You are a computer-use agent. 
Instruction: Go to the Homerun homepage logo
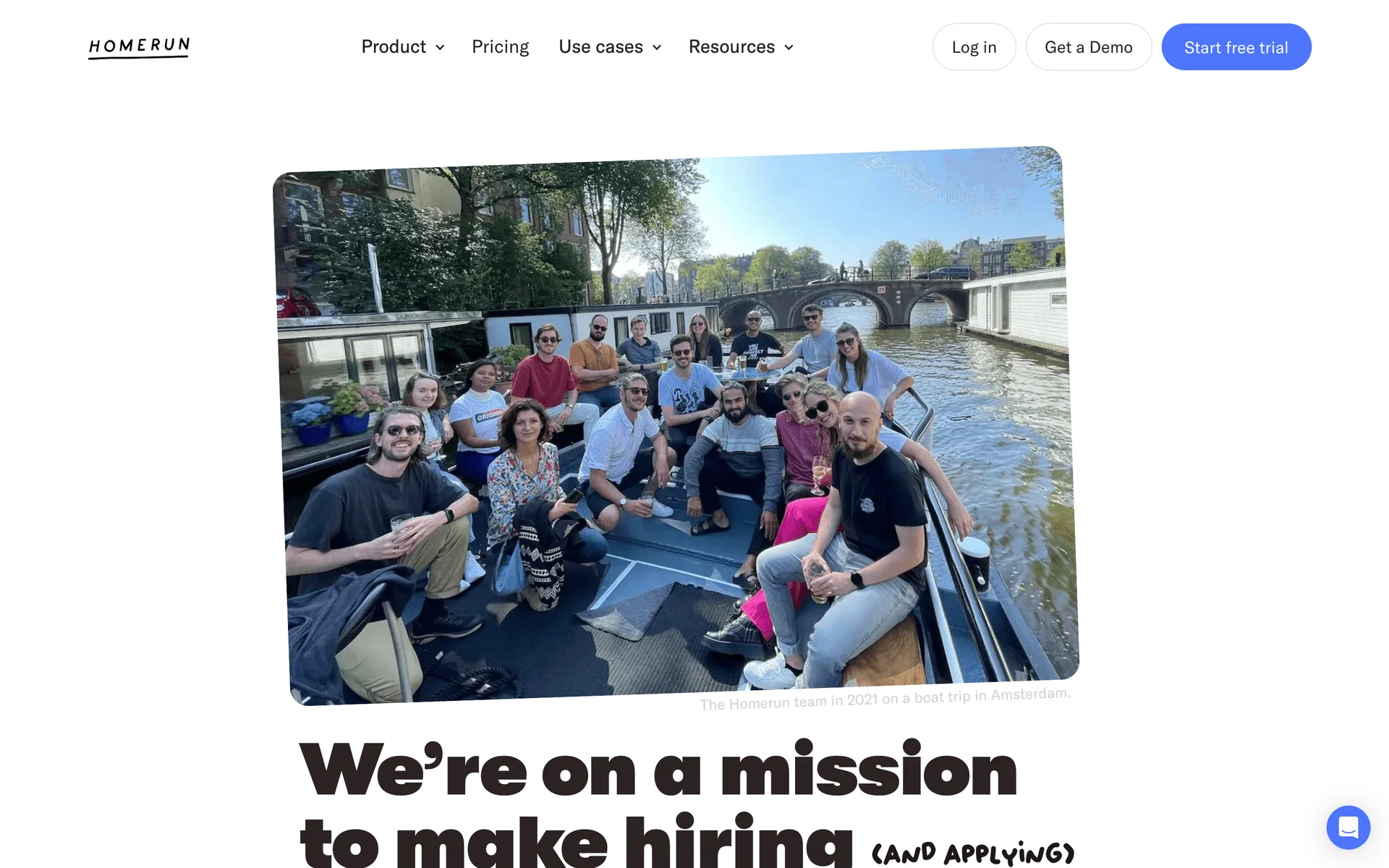click(139, 47)
